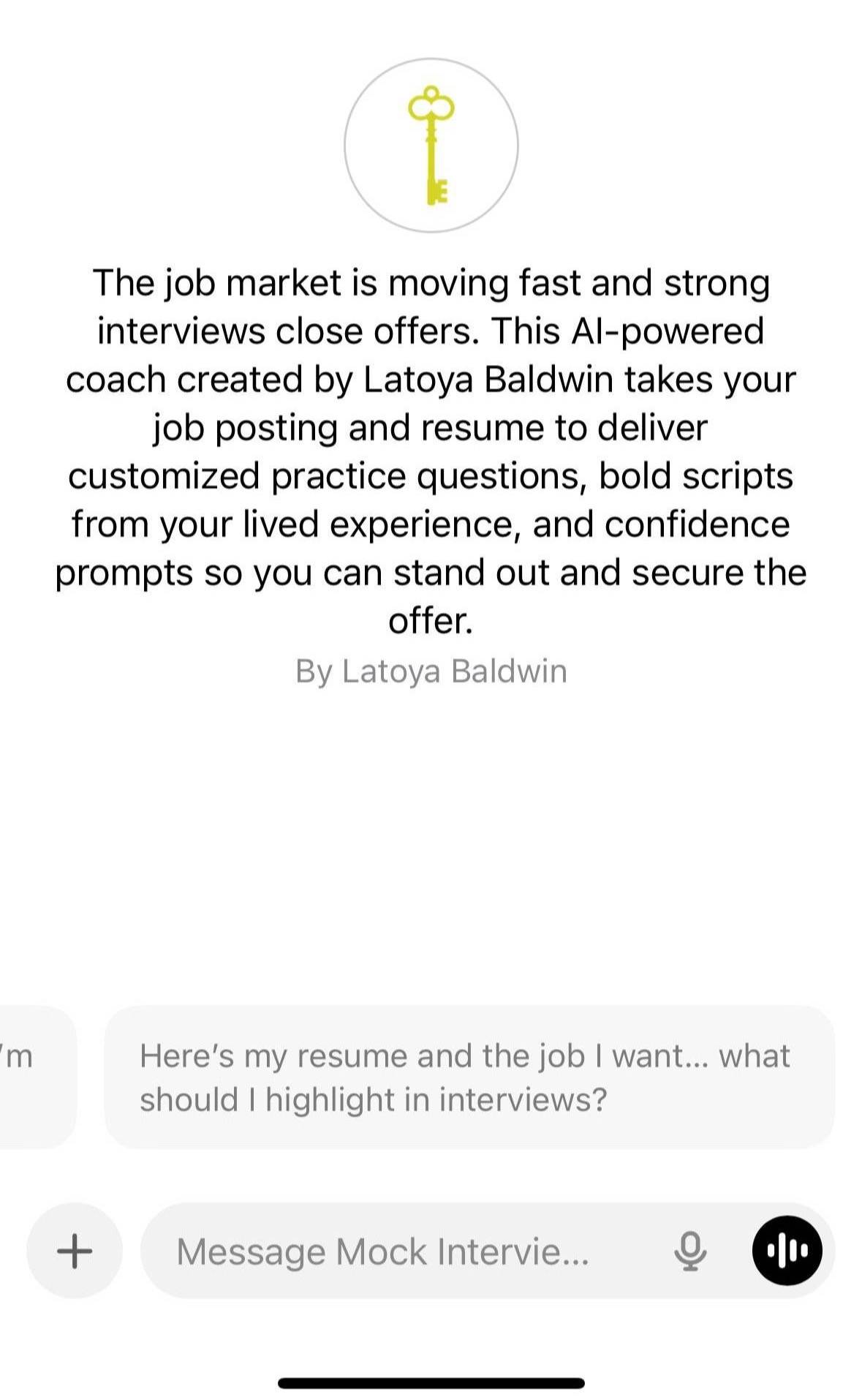The image size is (862, 1400).
Task: Start voice dictation with the microphone
Action: (x=689, y=1251)
